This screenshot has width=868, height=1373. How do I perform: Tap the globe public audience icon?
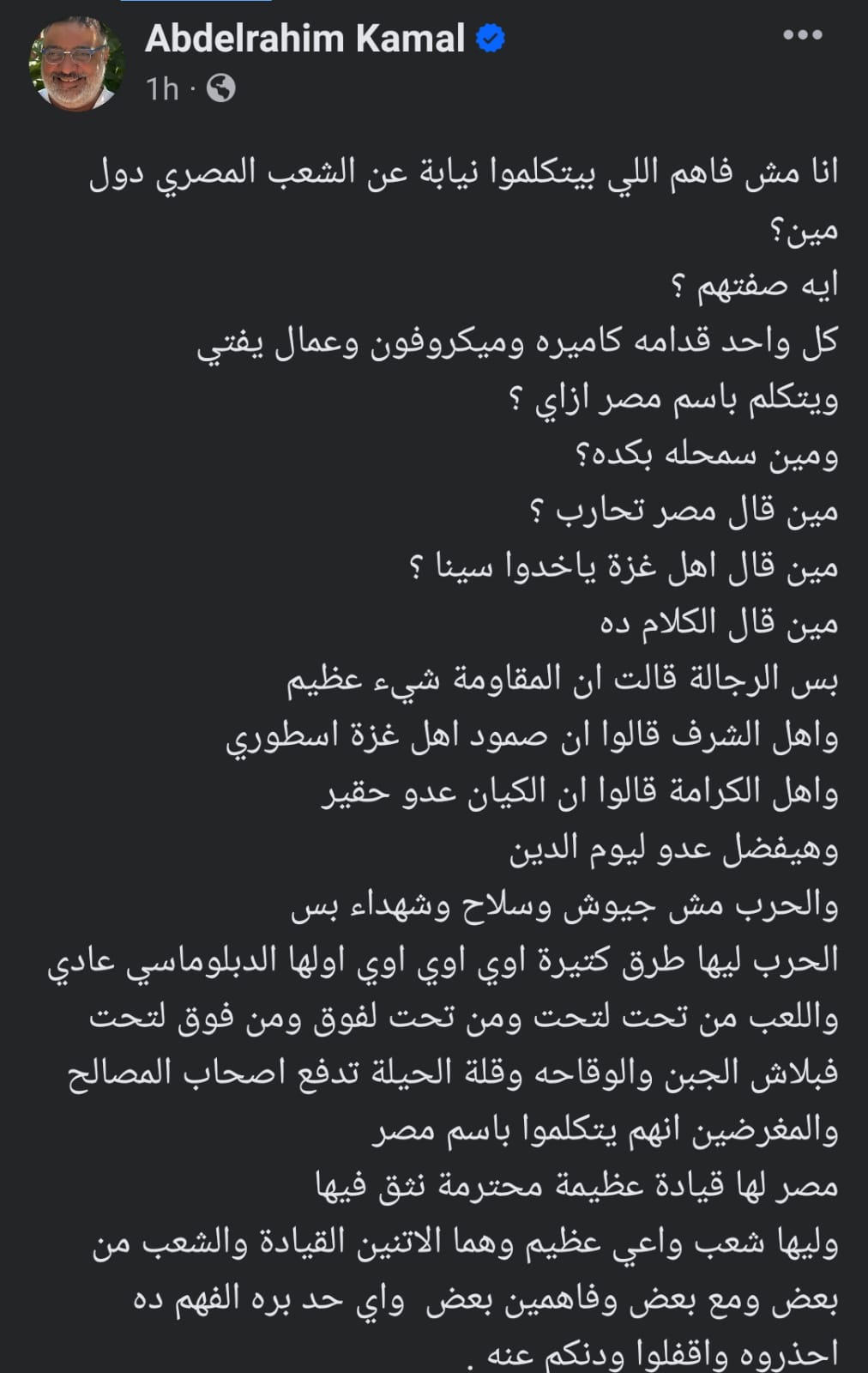tap(221, 88)
